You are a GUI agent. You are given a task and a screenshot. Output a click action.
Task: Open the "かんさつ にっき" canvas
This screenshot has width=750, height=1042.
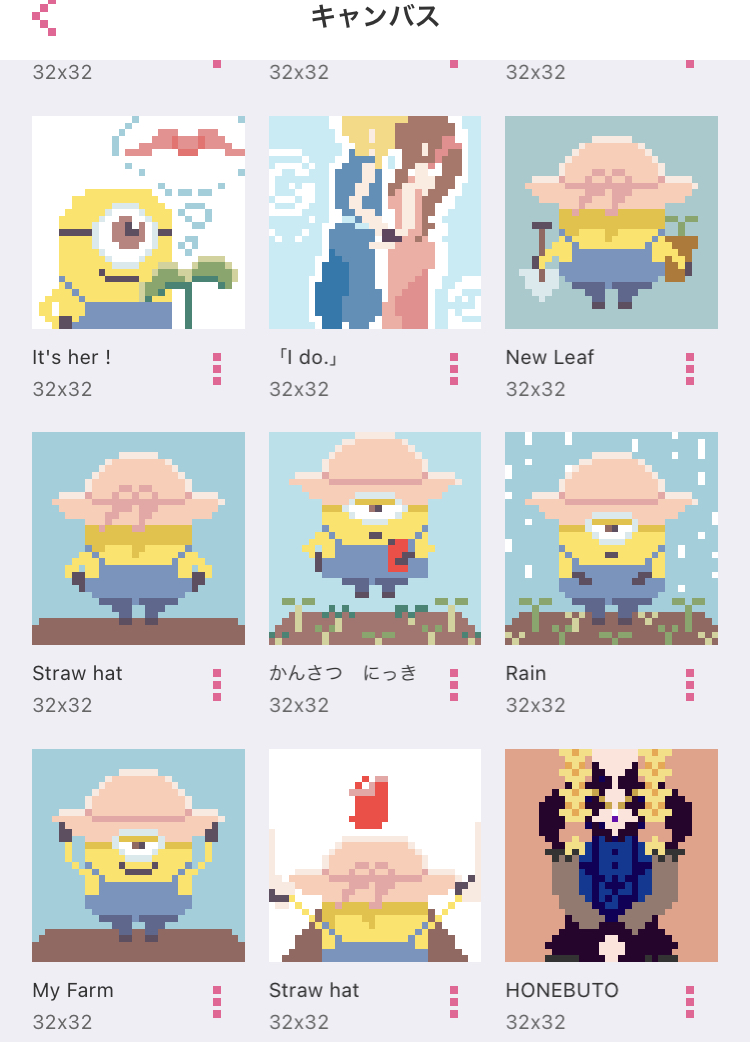375,538
